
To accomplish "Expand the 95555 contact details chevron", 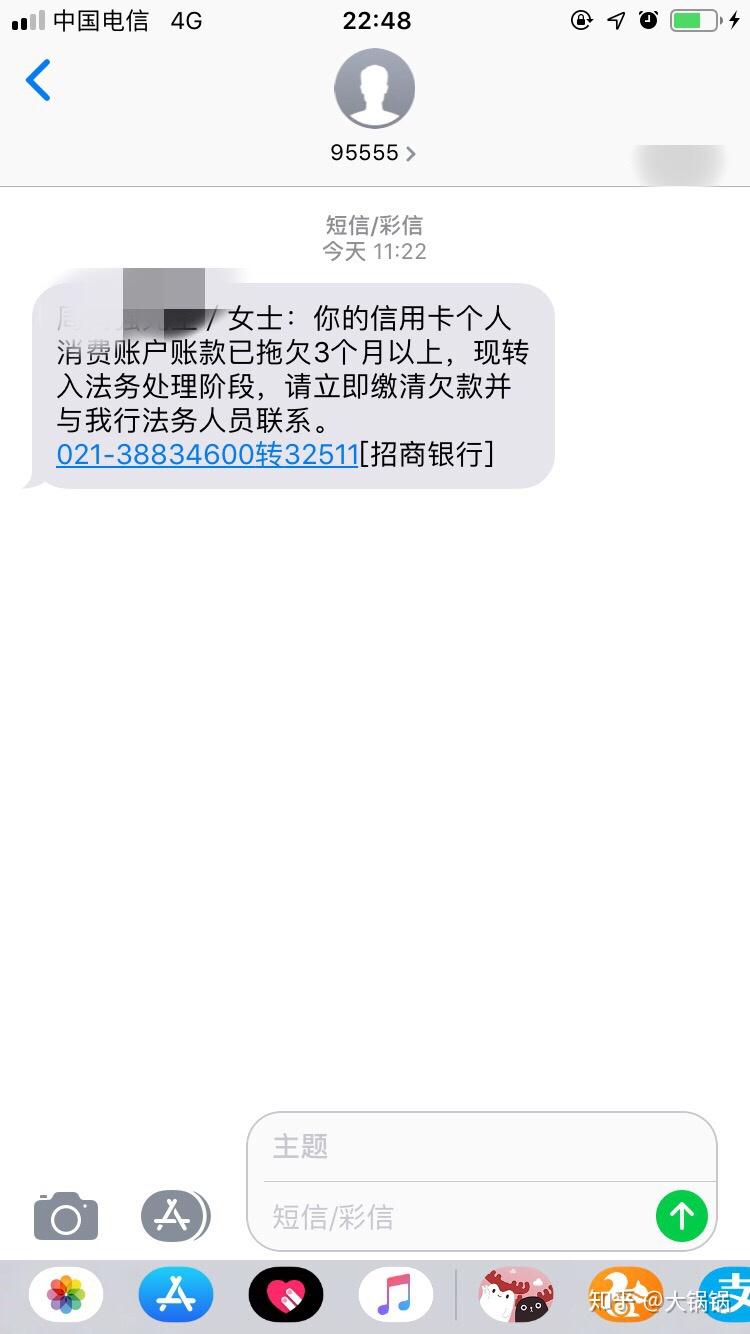I will point(413,152).
